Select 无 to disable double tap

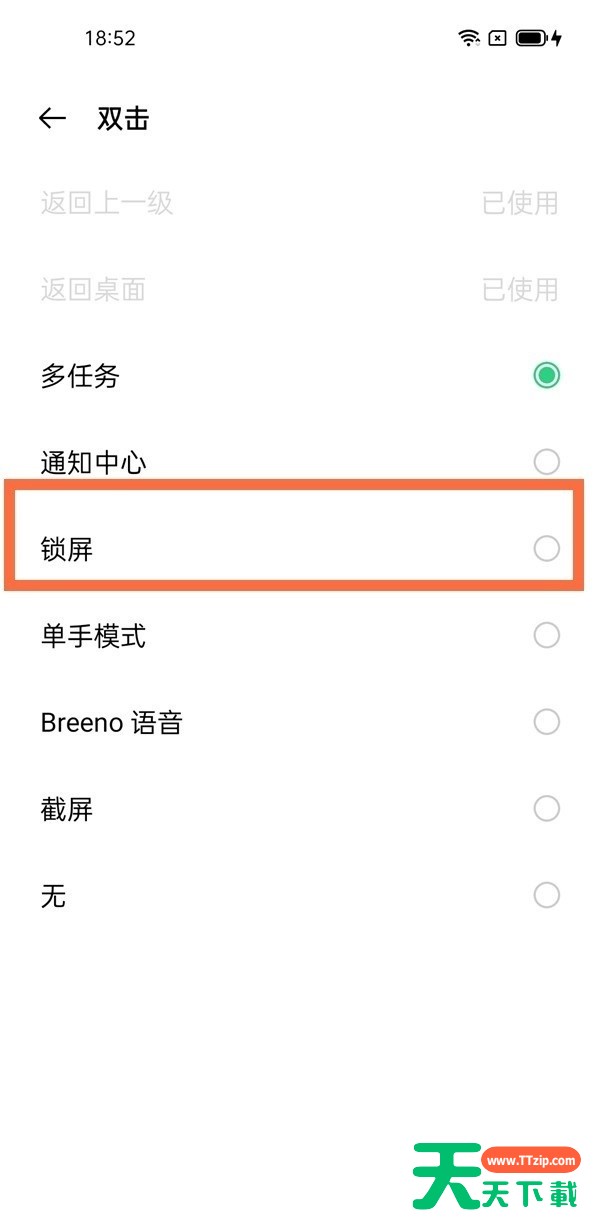click(546, 895)
